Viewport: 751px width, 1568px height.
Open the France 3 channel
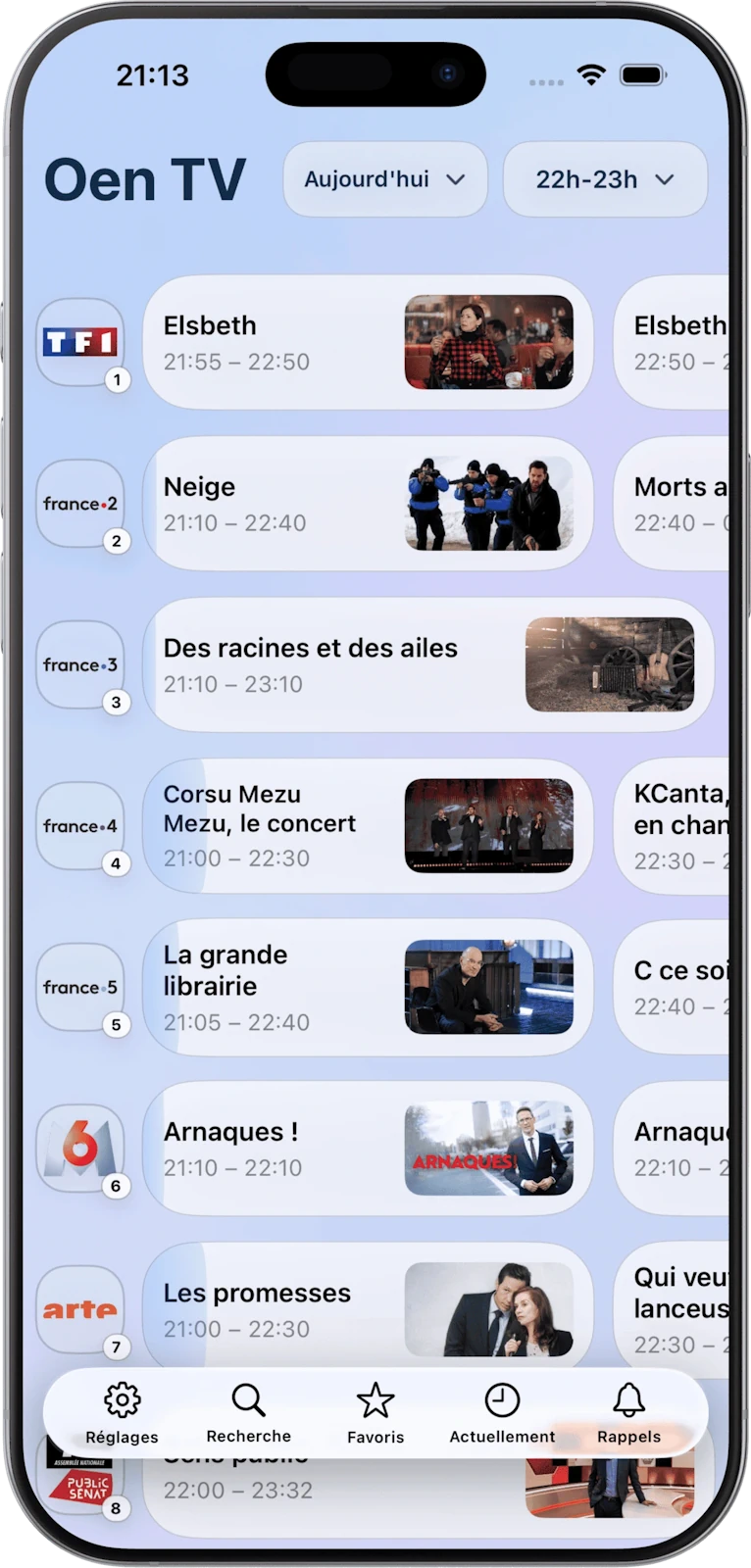pos(80,664)
